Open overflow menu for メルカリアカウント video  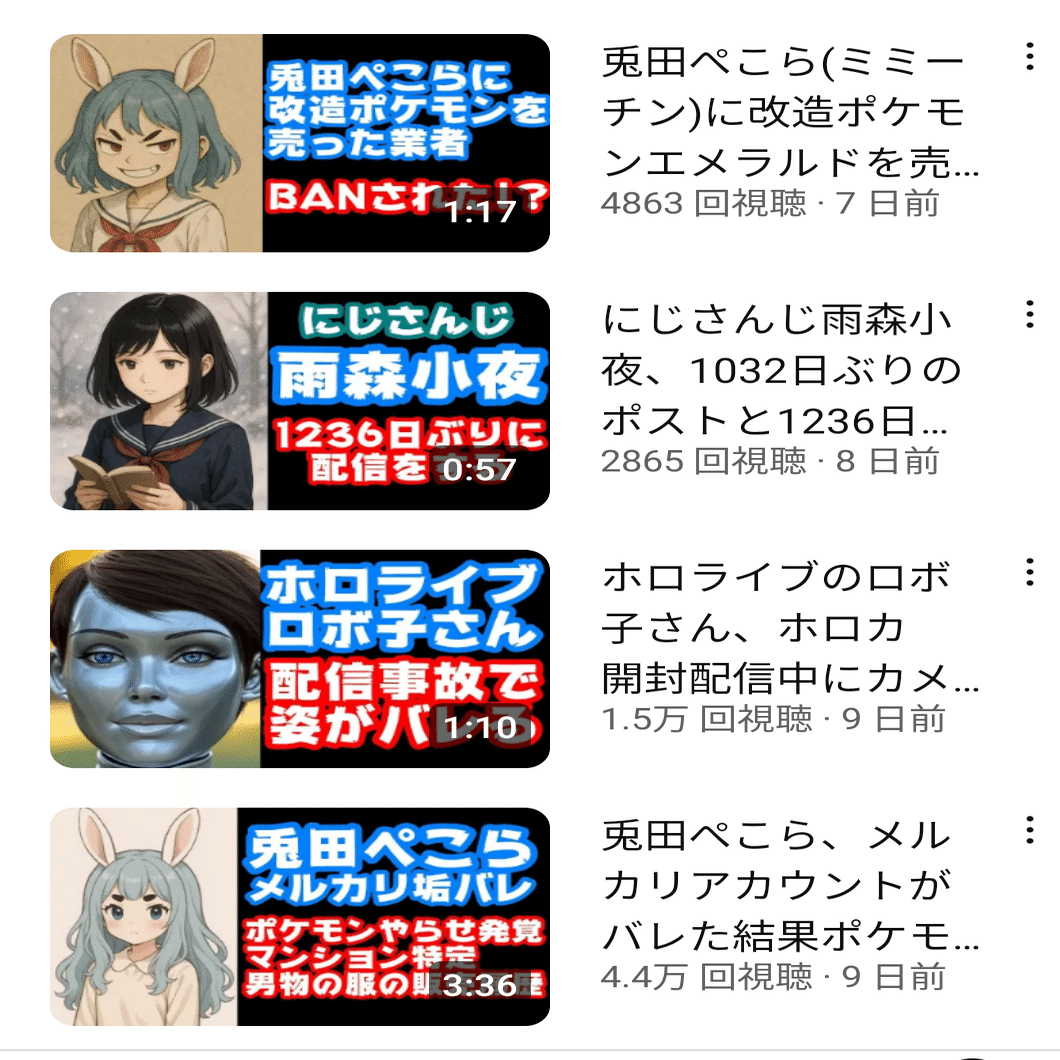coord(1029,830)
